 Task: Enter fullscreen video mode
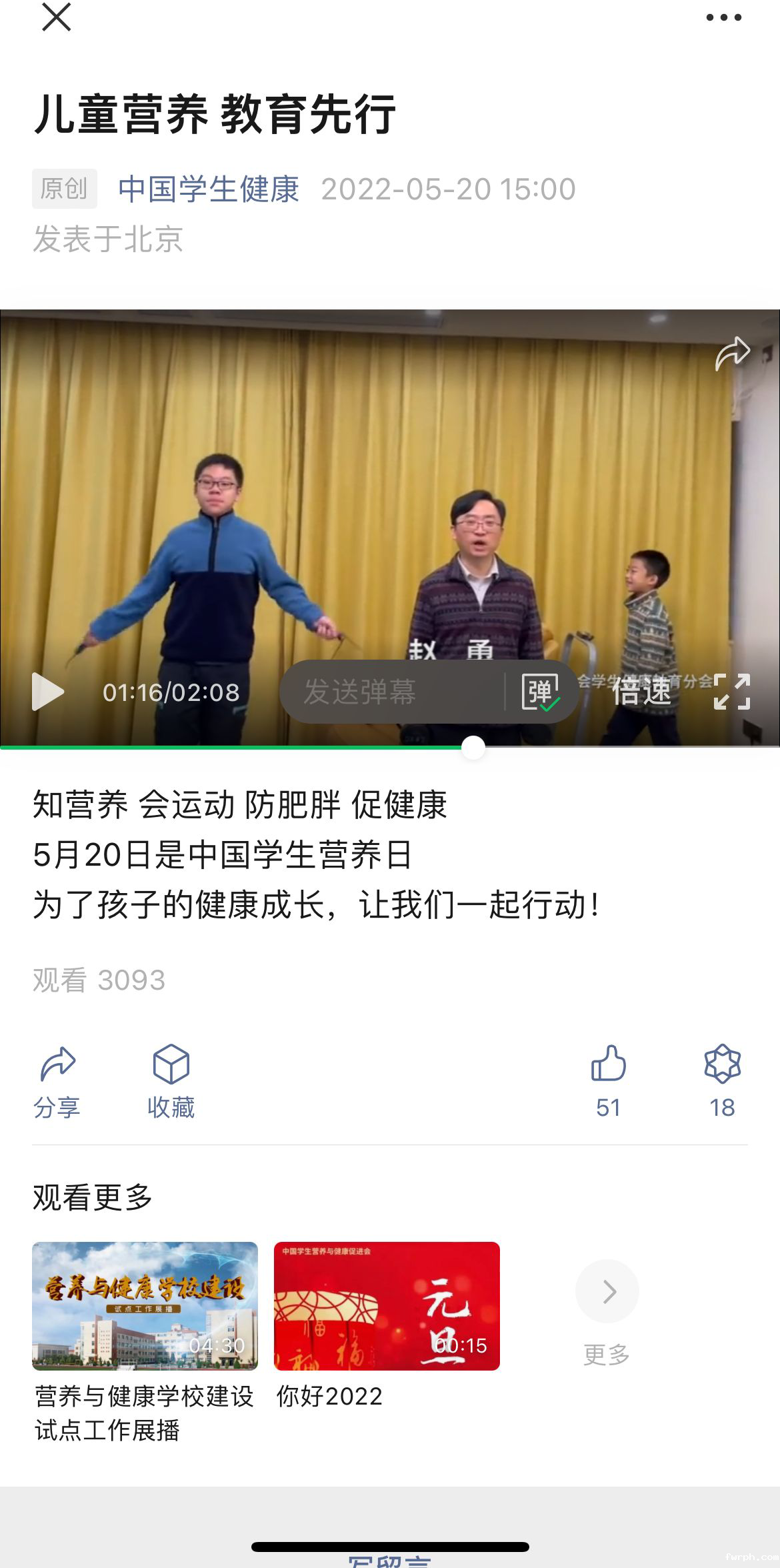click(x=731, y=692)
